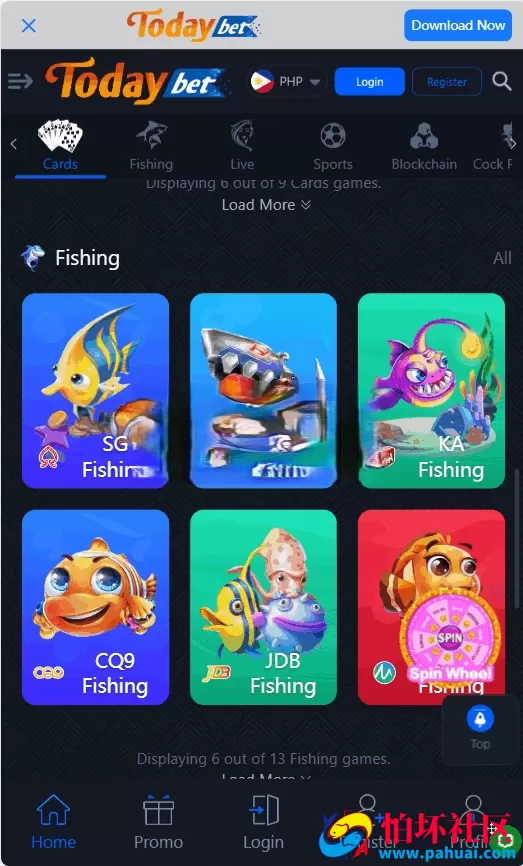Viewport: 523px width, 866px height.
Task: Tap the Register button
Action: pos(447,82)
